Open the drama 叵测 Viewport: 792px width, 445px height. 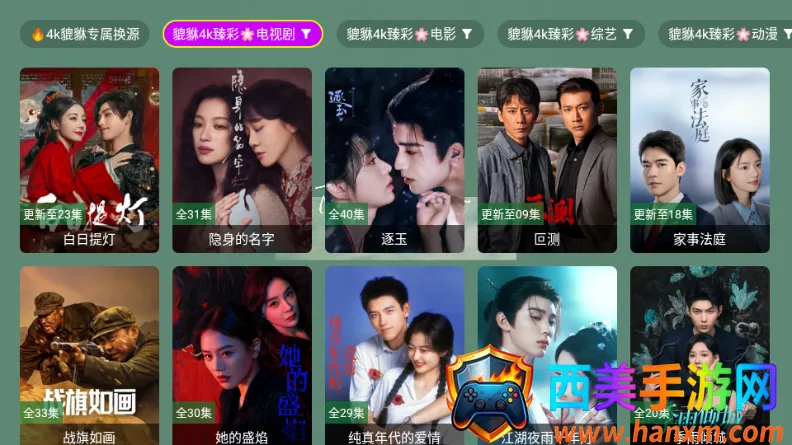[547, 160]
